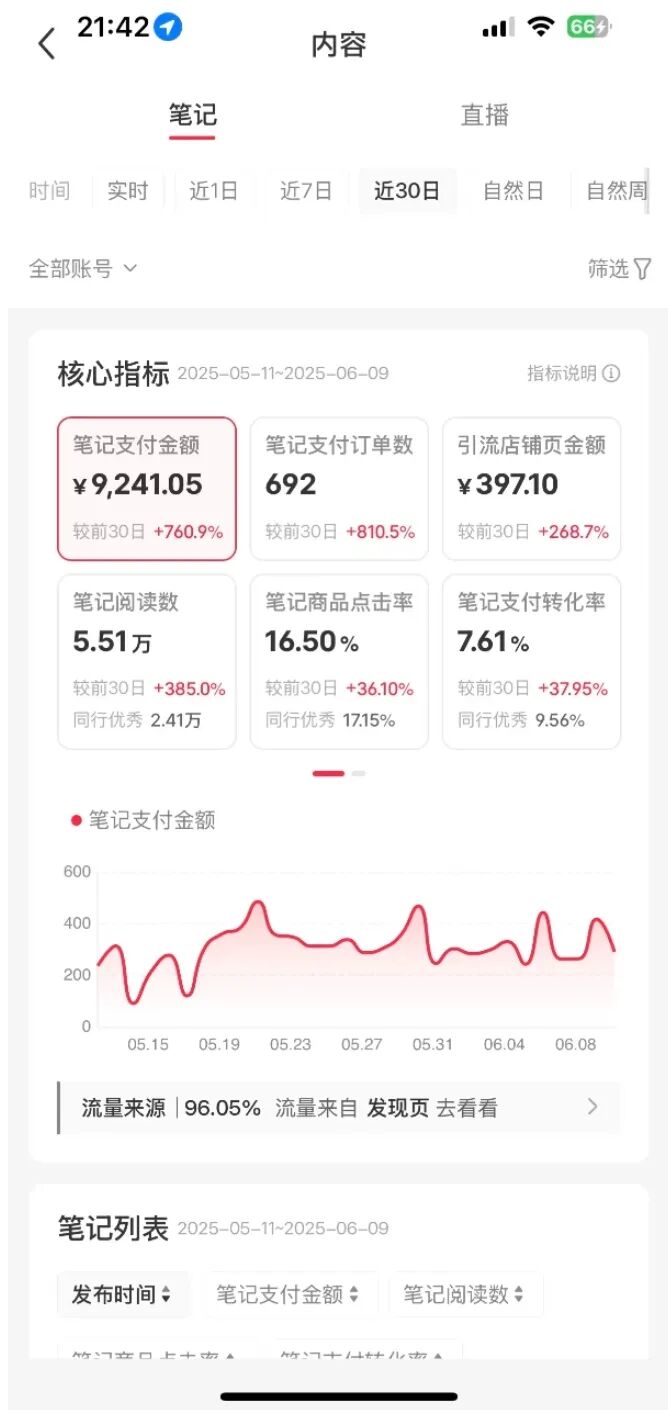
Task: Show the 笔记阅读数 metric chart
Action: (x=147, y=660)
